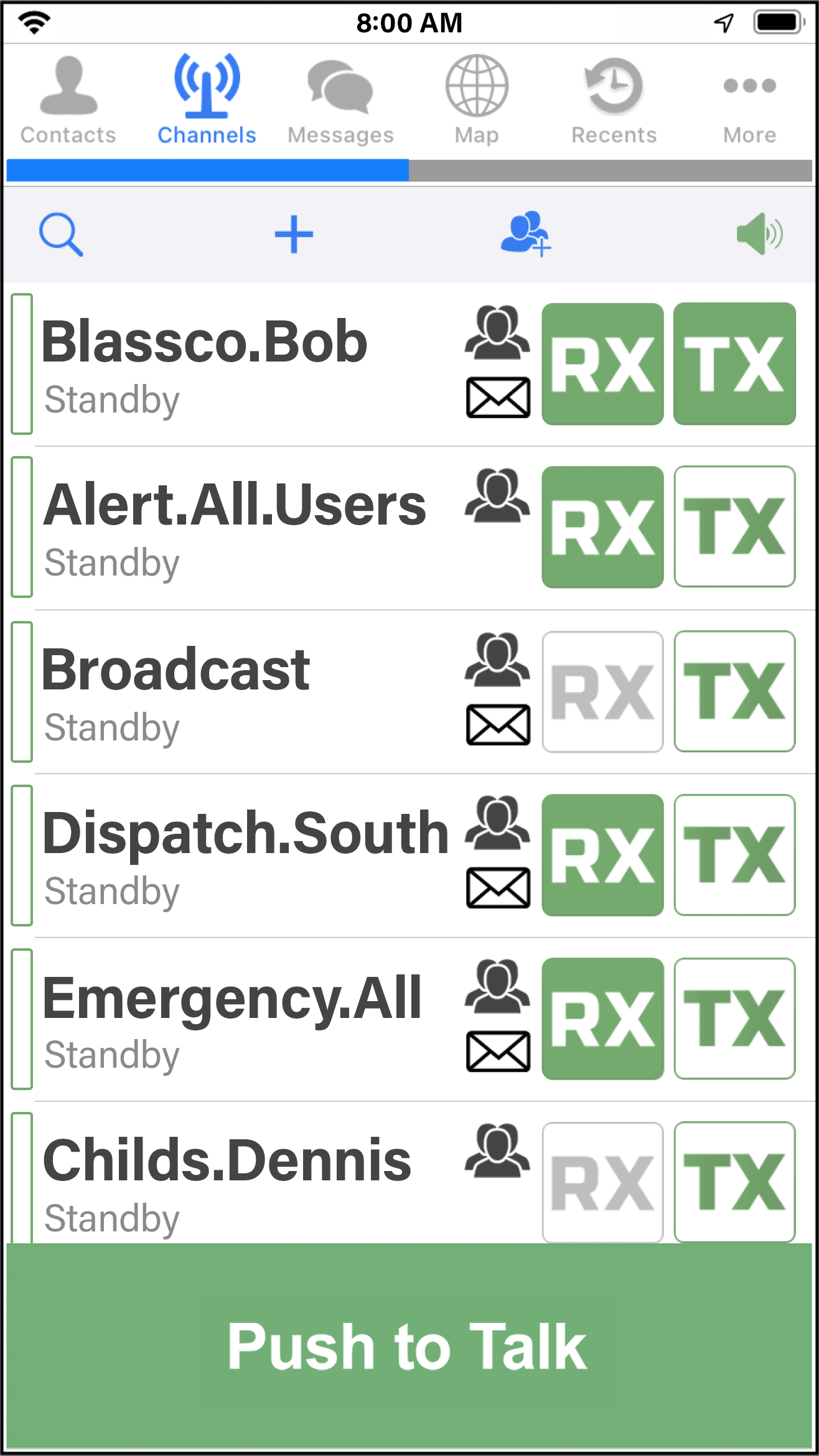Enable TX on Alert.All.Users
Screen dimensions: 819x1456
pos(734,527)
